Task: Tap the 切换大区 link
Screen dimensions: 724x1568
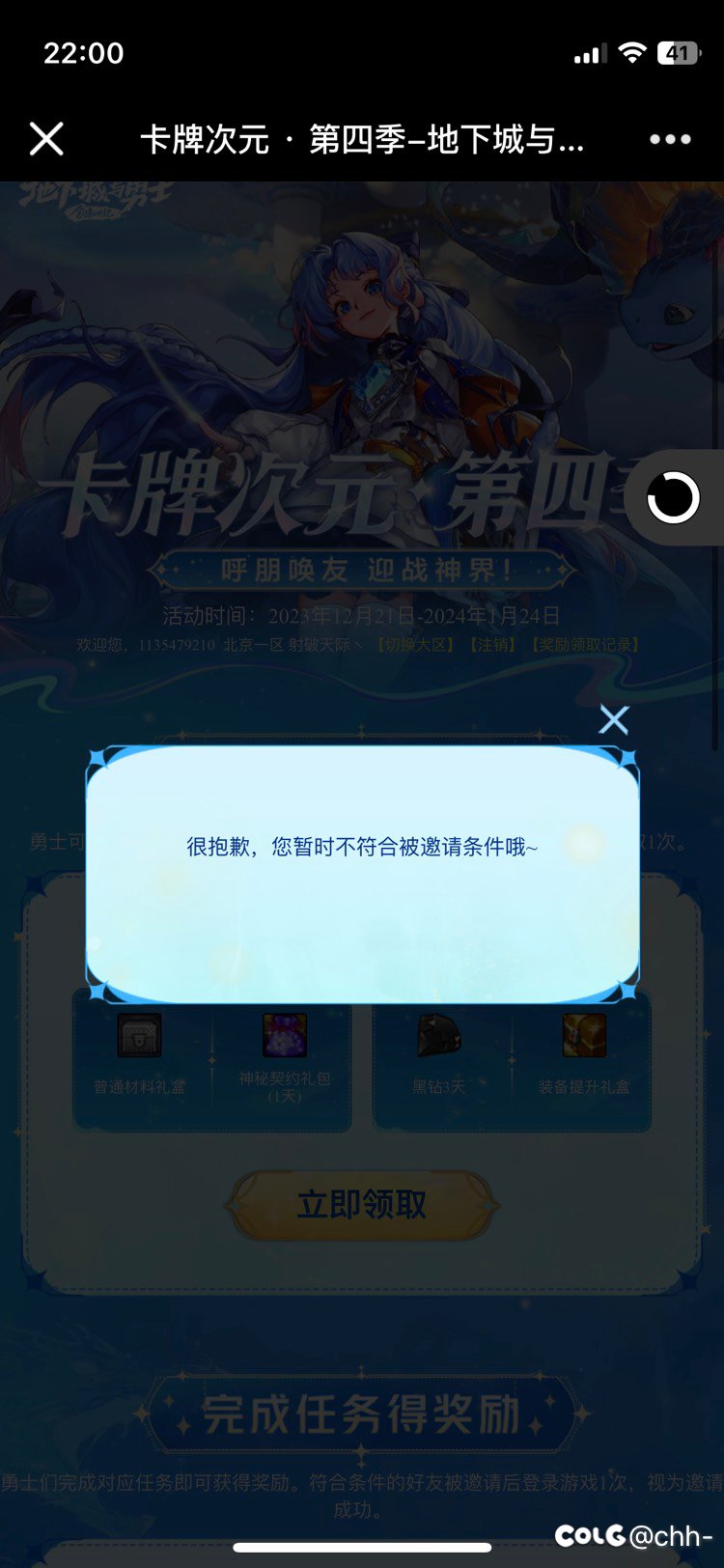Action: pyautogui.click(x=415, y=644)
